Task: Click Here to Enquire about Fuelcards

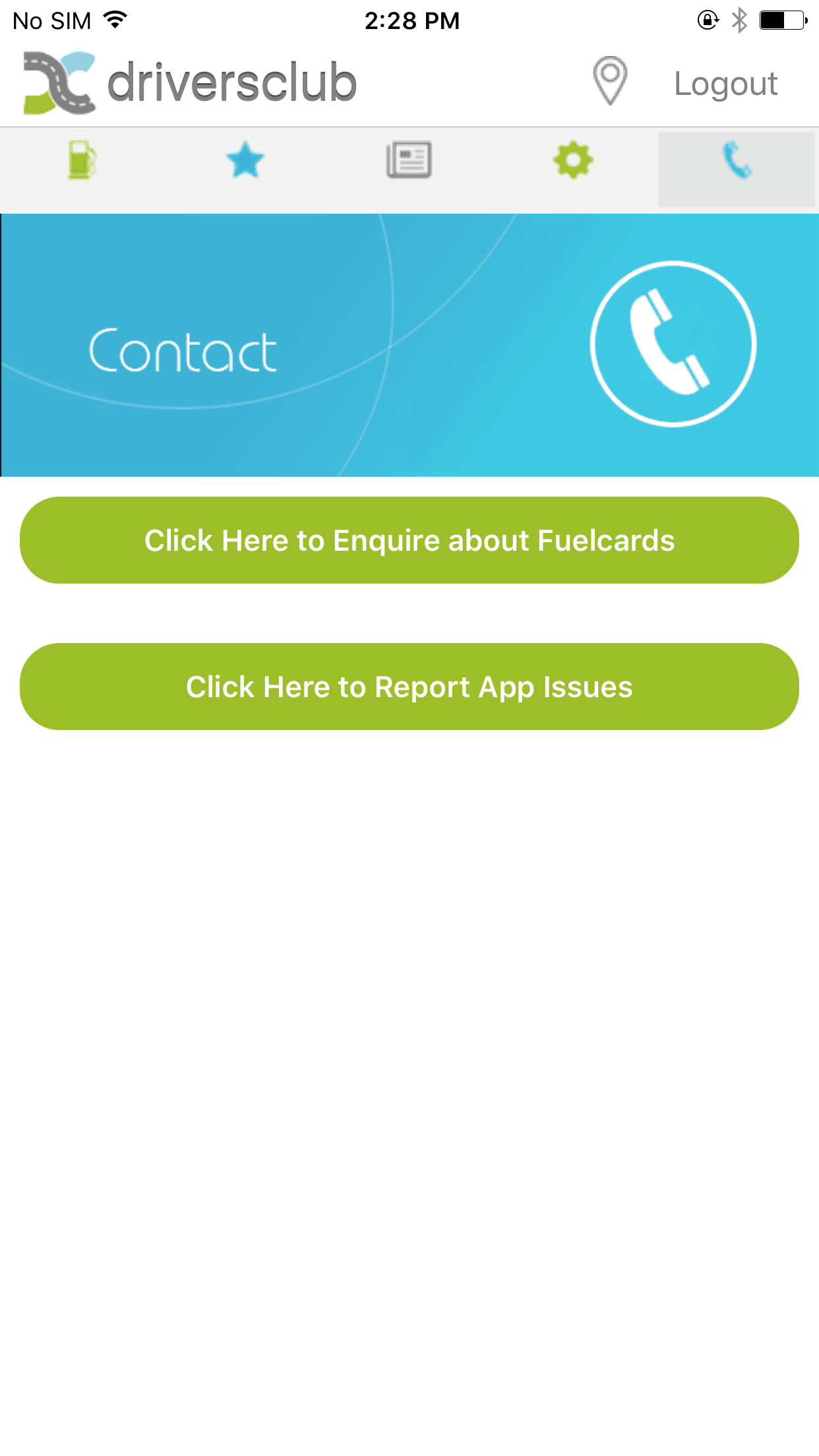Action: coord(409,540)
